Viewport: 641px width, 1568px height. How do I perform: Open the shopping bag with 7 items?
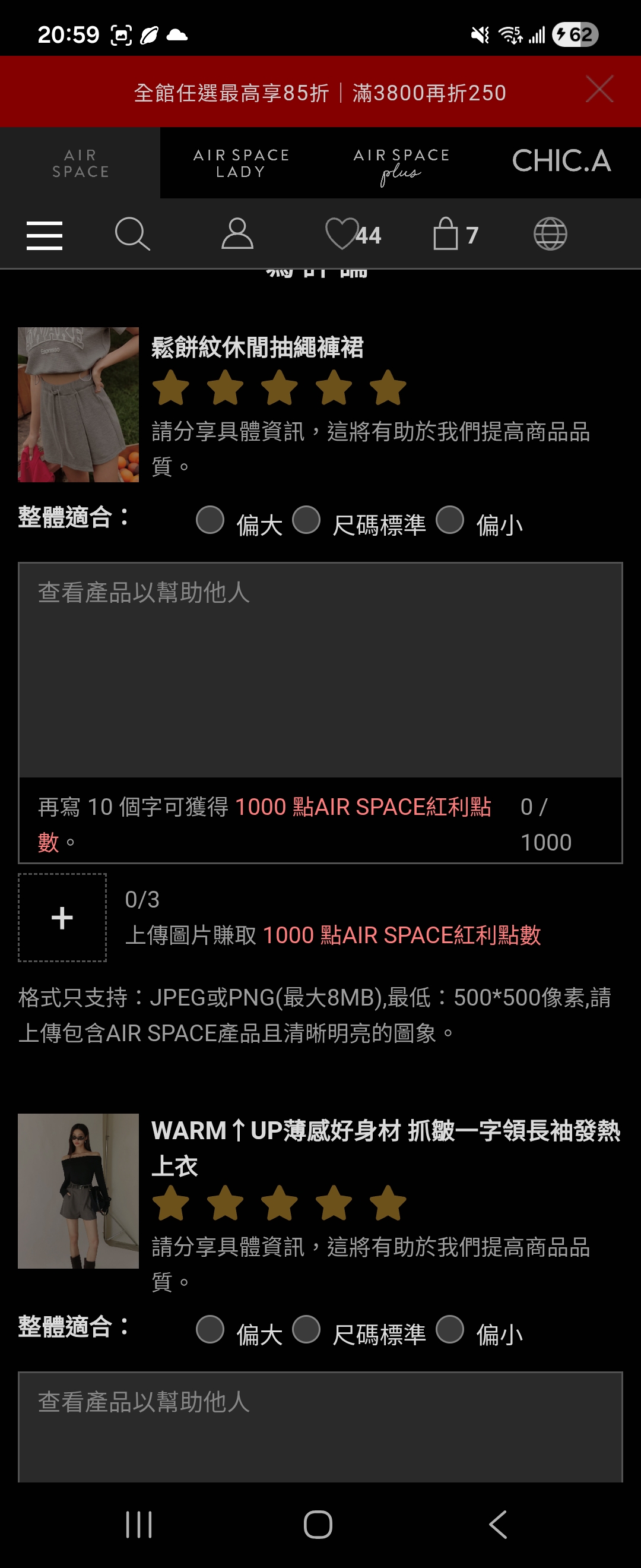455,235
